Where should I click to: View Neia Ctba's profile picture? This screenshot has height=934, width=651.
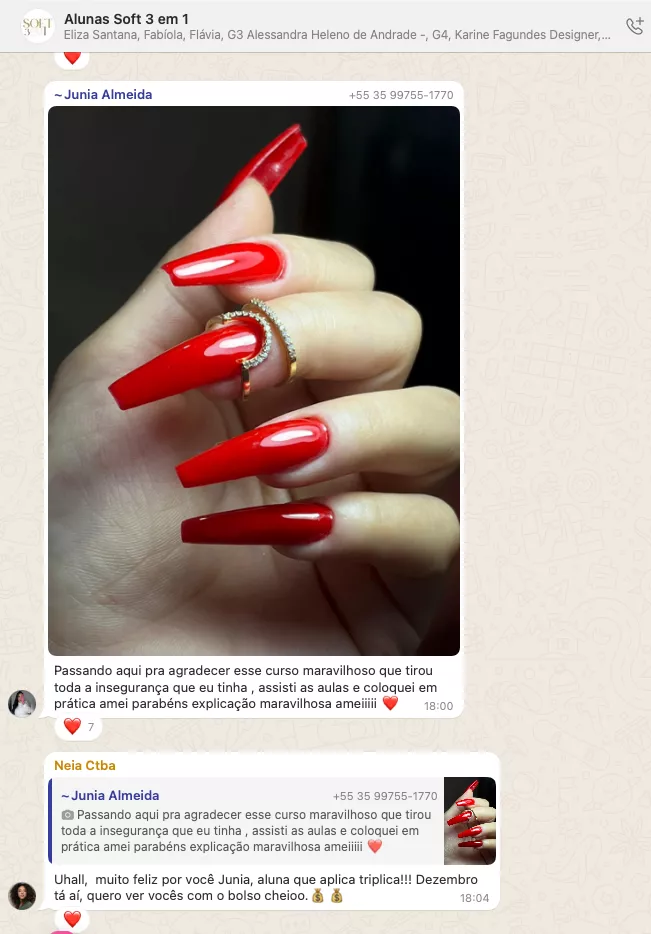22,895
